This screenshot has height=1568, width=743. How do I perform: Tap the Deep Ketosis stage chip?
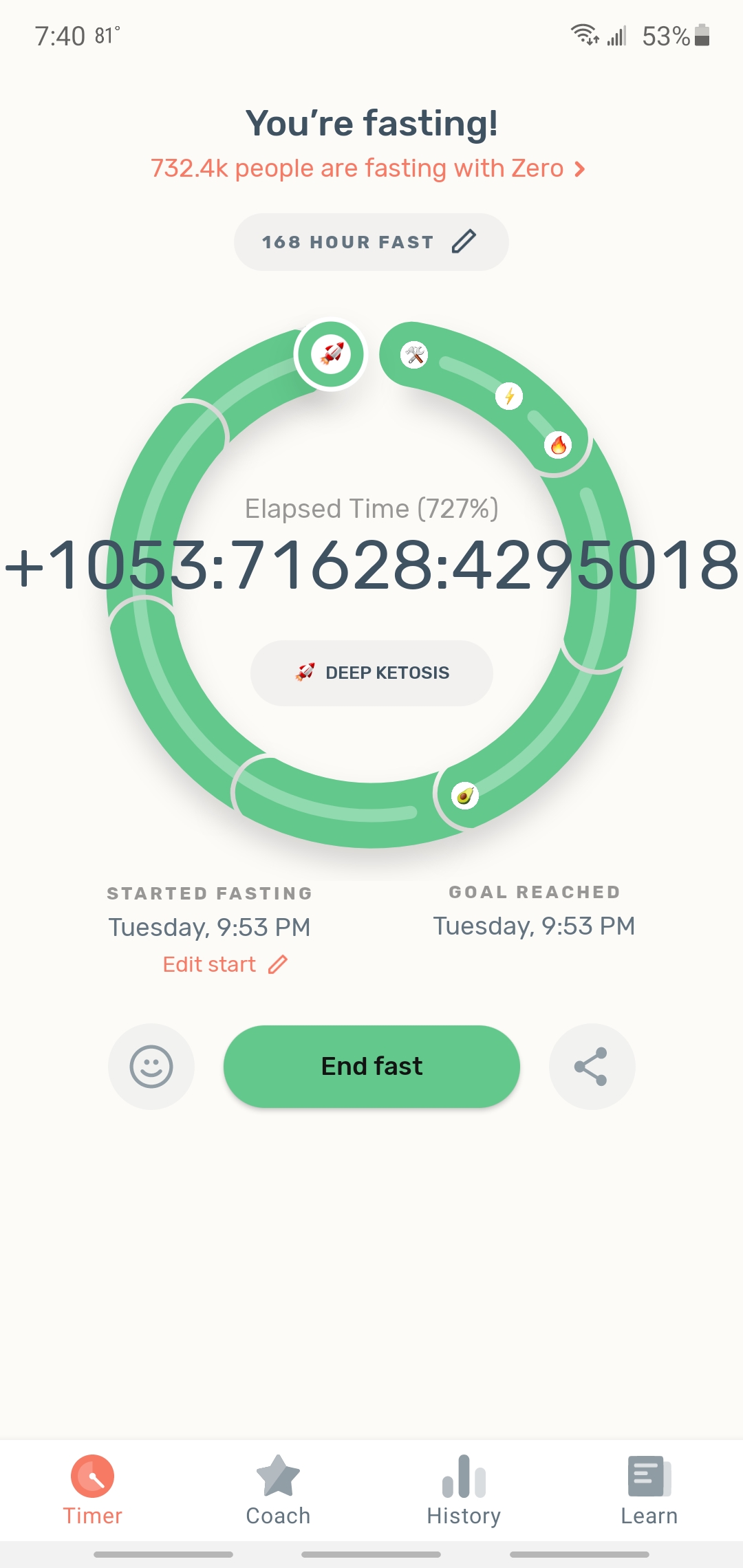[x=371, y=673]
